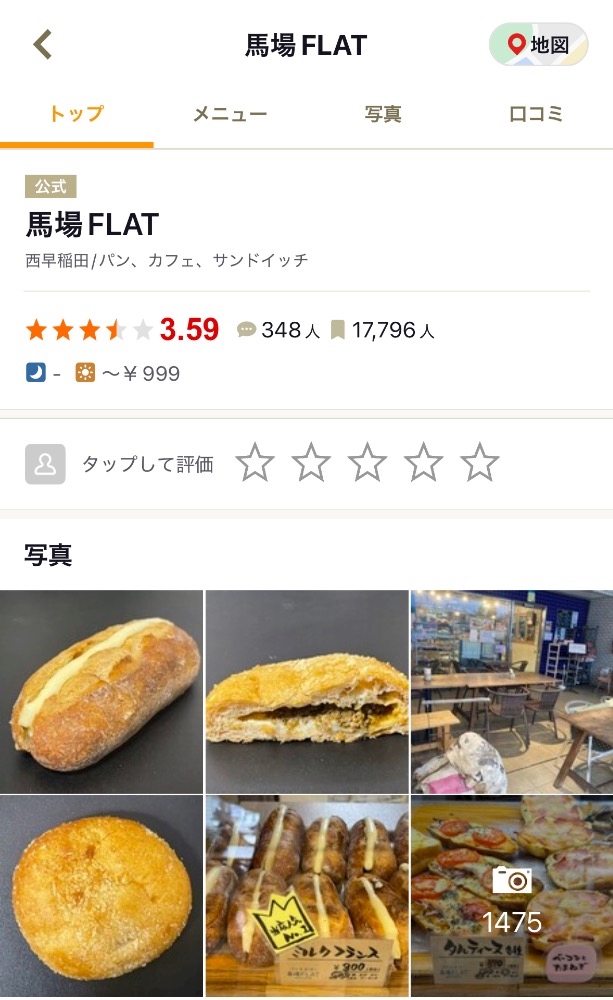The image size is (613, 1000).
Task: Rate two stars under タップして評価
Action: (311, 463)
